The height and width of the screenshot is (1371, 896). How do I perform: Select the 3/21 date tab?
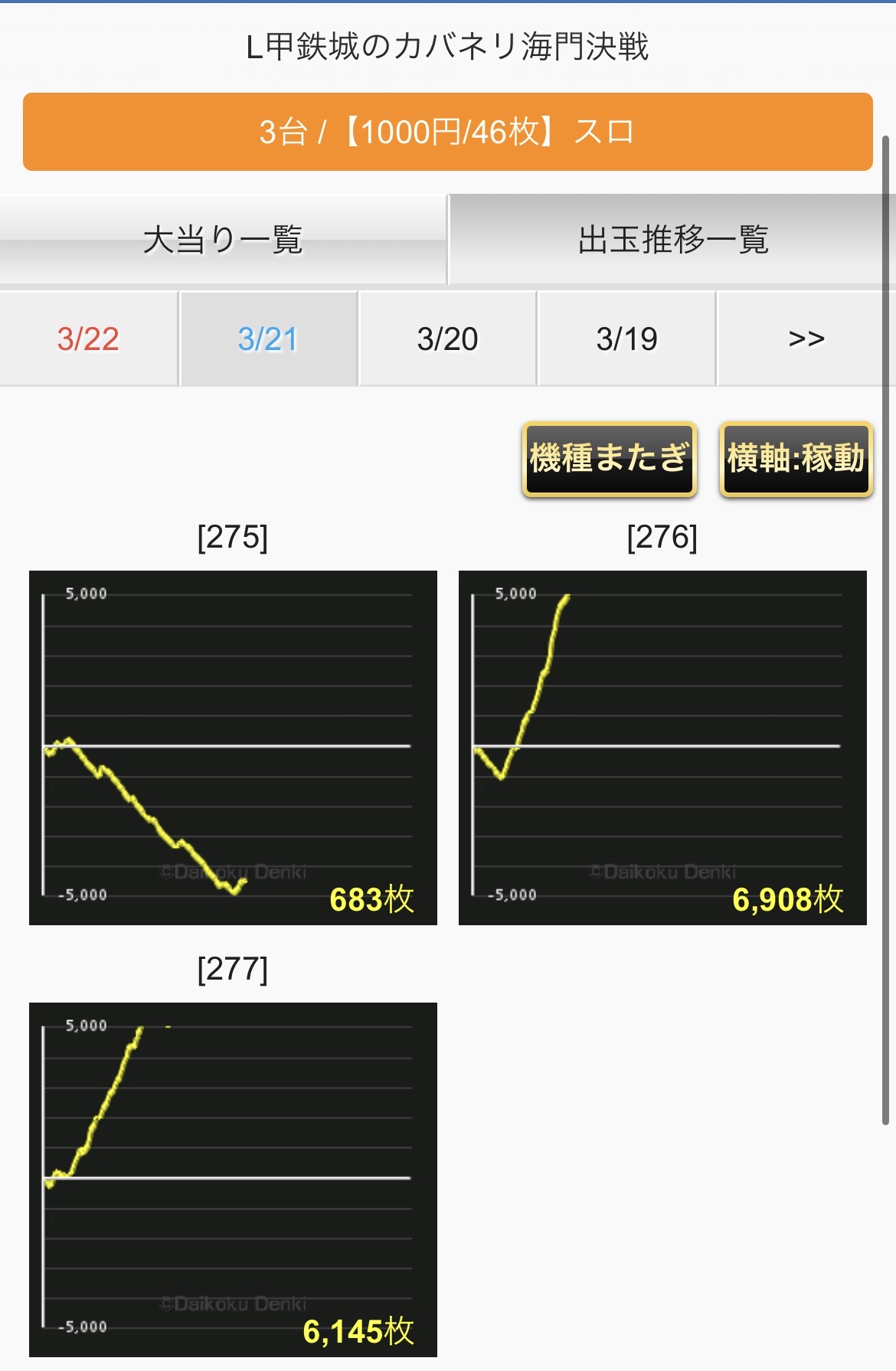pyautogui.click(x=268, y=339)
